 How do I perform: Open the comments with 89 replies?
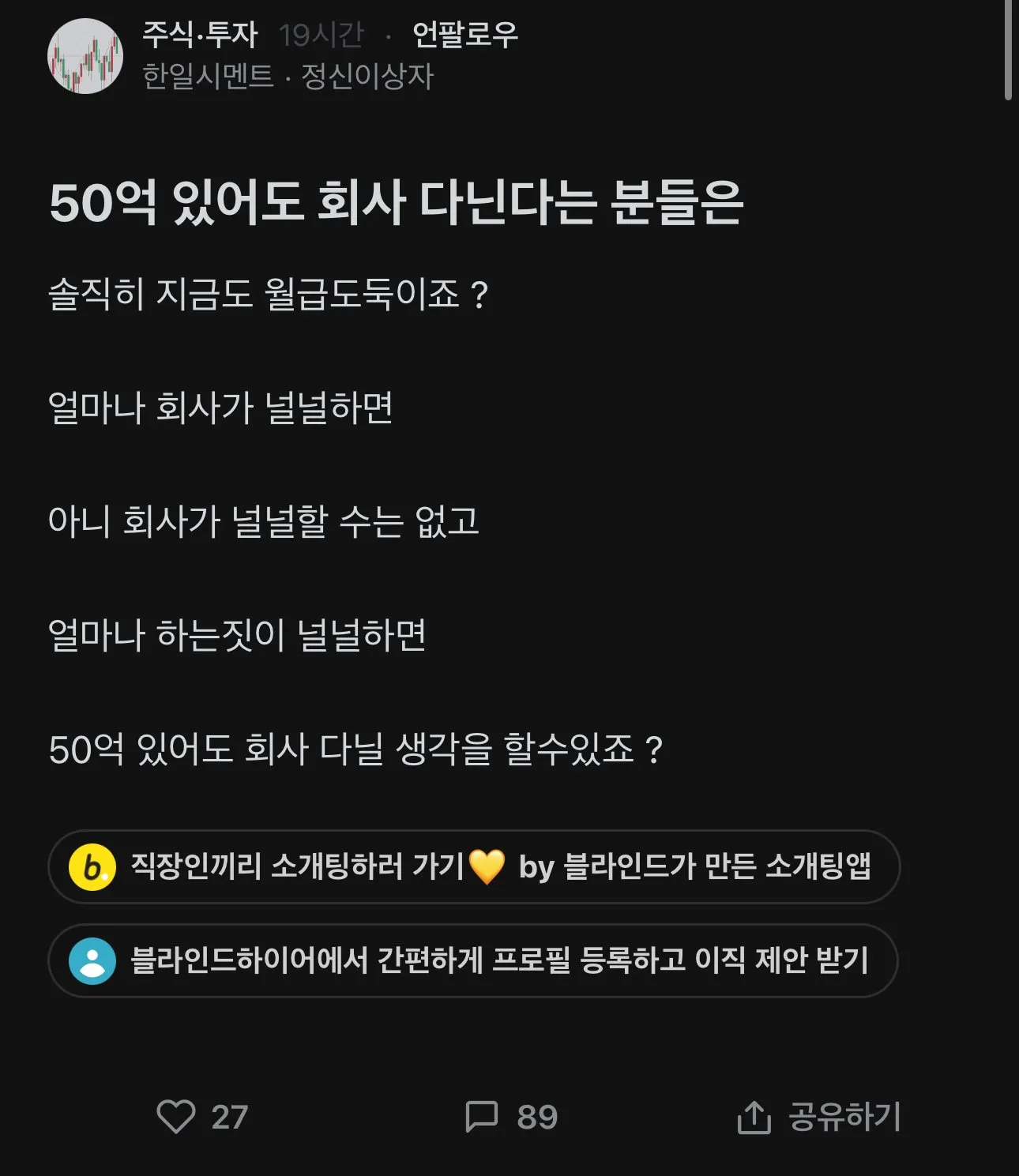[511, 1116]
